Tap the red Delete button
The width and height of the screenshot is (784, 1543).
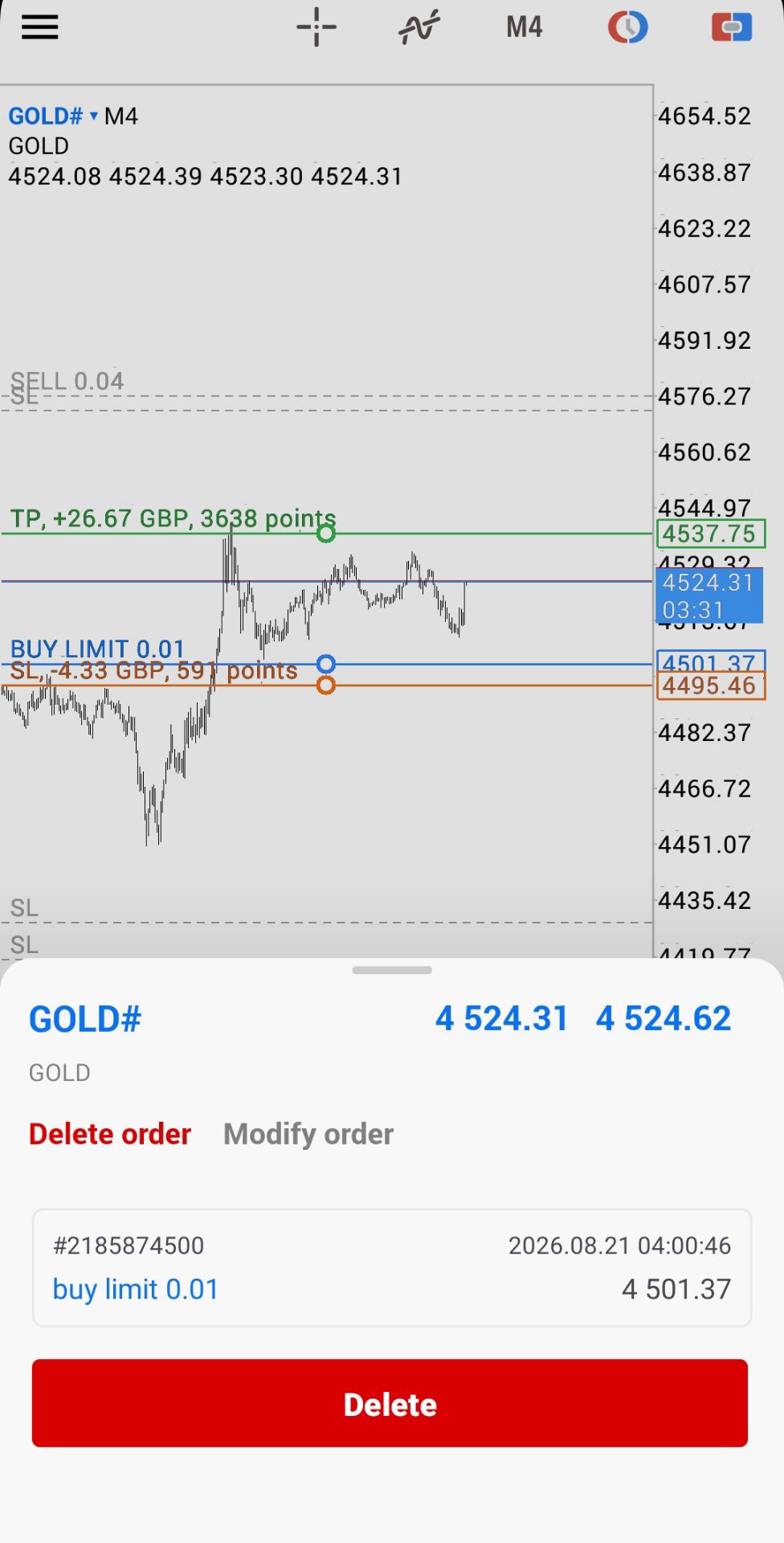(x=390, y=1403)
